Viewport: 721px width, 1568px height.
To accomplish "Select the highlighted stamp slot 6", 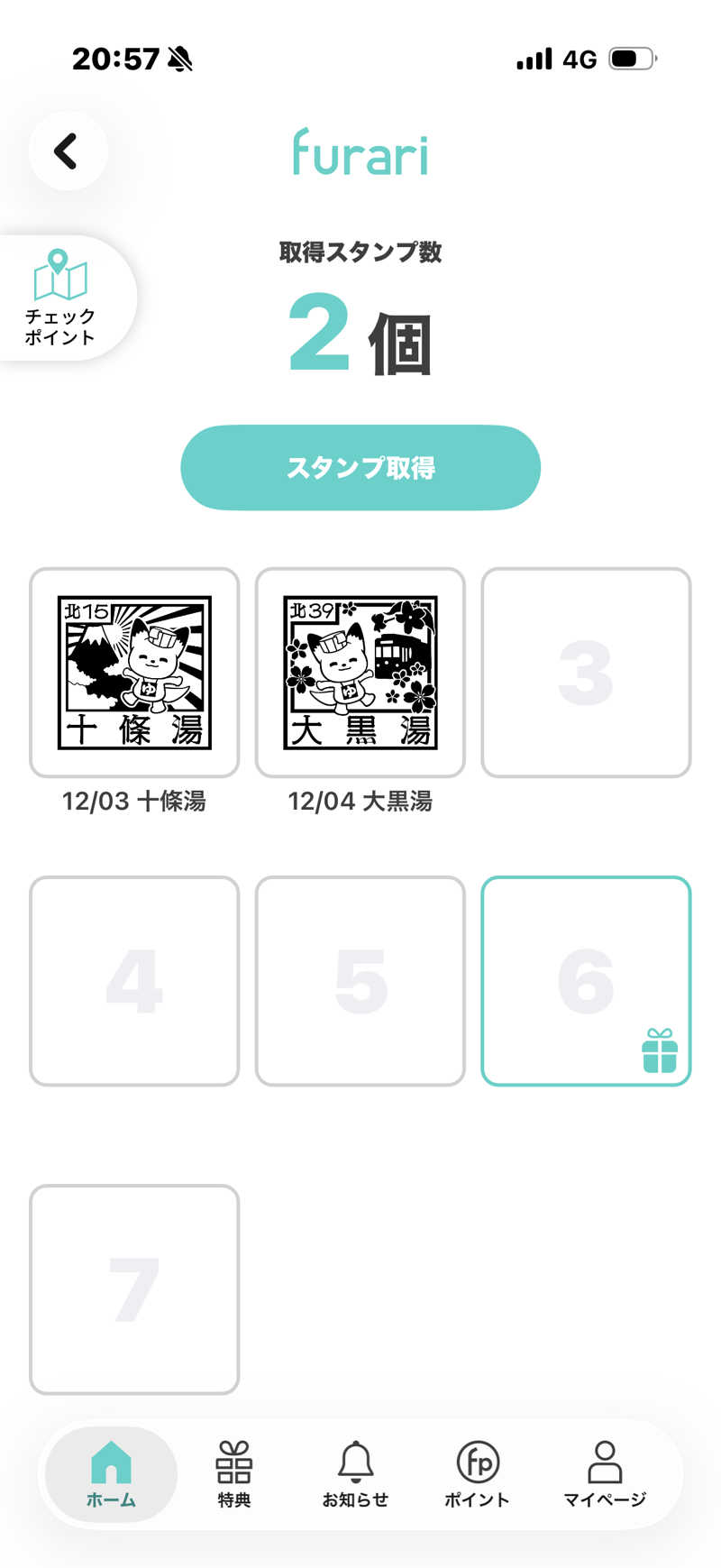I will [x=586, y=980].
